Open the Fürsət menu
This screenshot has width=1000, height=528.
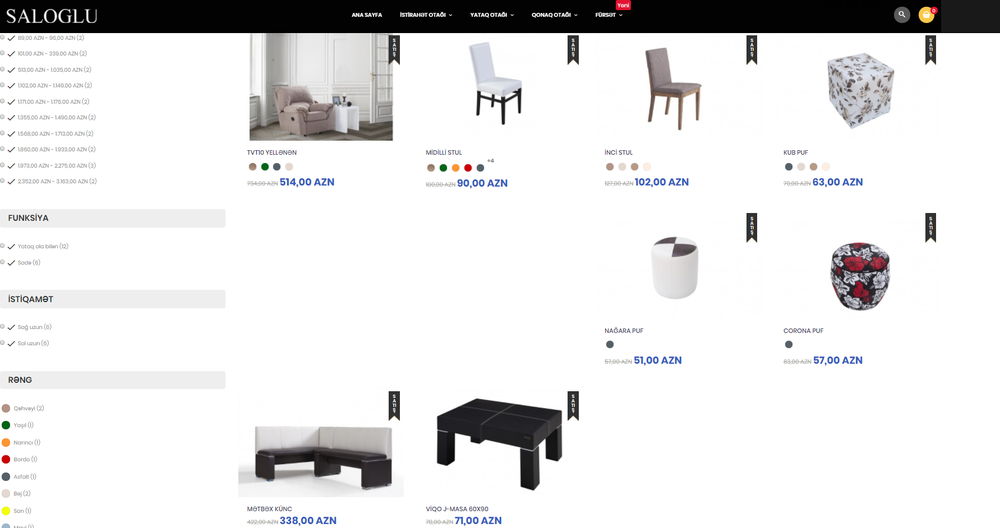coord(608,15)
